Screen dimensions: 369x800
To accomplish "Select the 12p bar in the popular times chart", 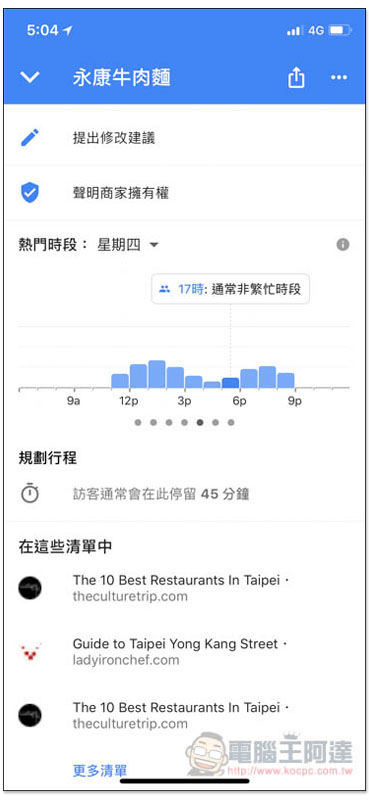I will point(138,376).
